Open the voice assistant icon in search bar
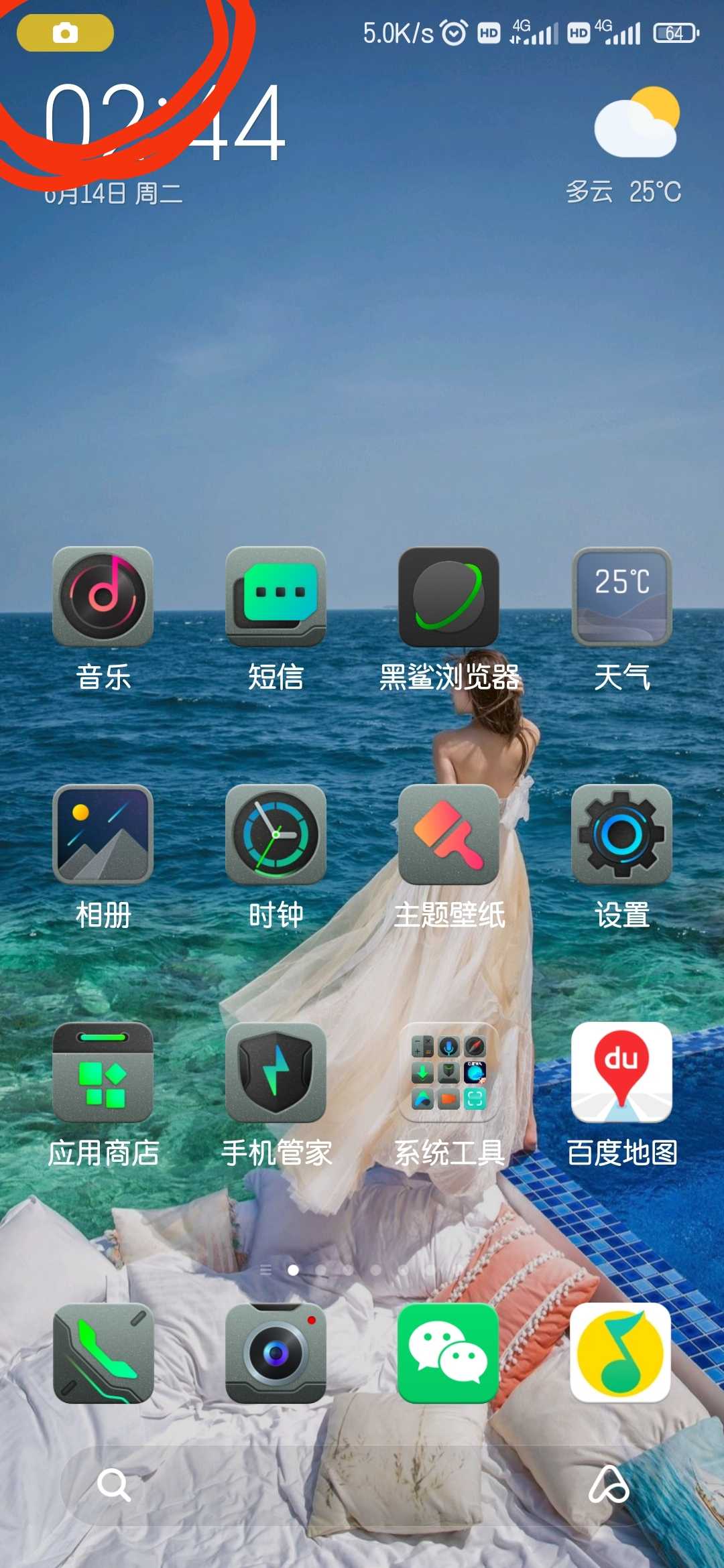 click(609, 1485)
